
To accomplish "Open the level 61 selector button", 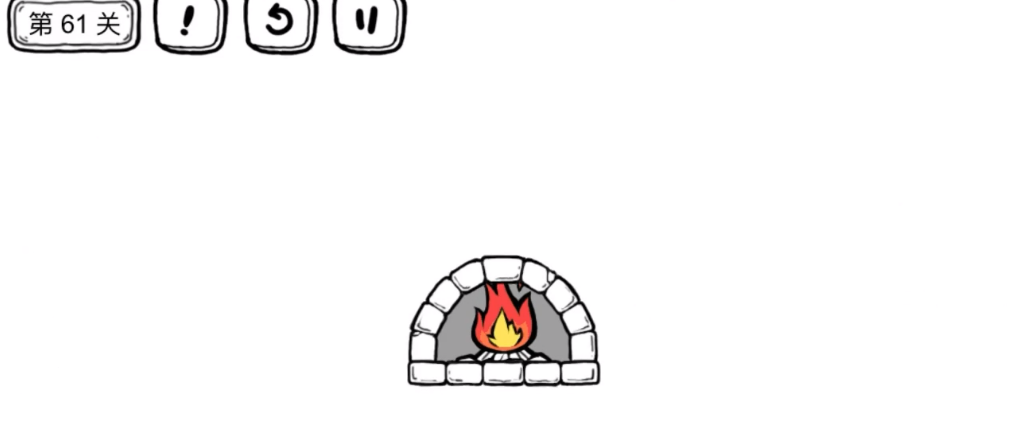I will 74,24.
